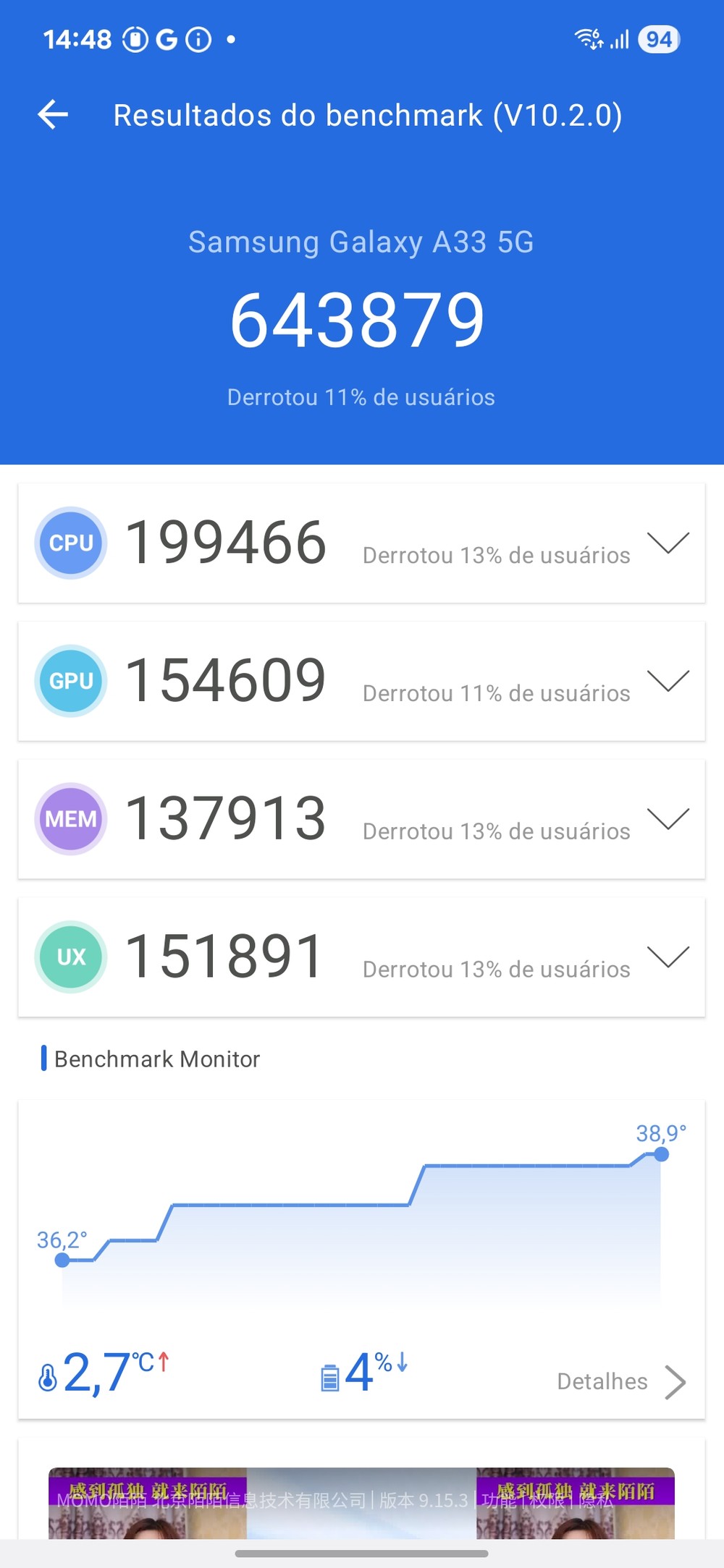This screenshot has width=724, height=1568.
Task: Expand the UX score details
Action: (668, 957)
